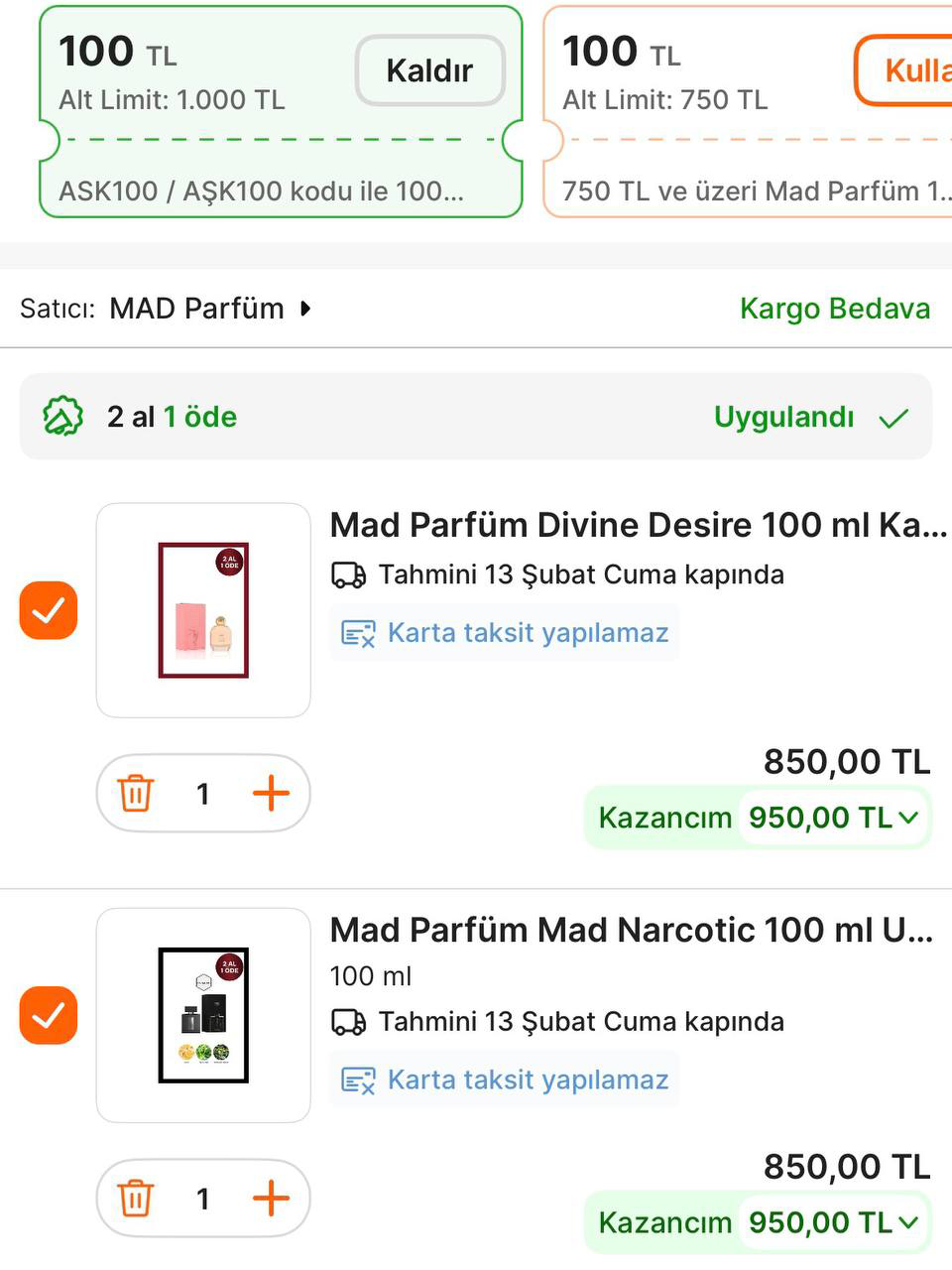The height and width of the screenshot is (1270, 952).
Task: Click the Uygulandı checkmark icon
Action: coord(895,417)
